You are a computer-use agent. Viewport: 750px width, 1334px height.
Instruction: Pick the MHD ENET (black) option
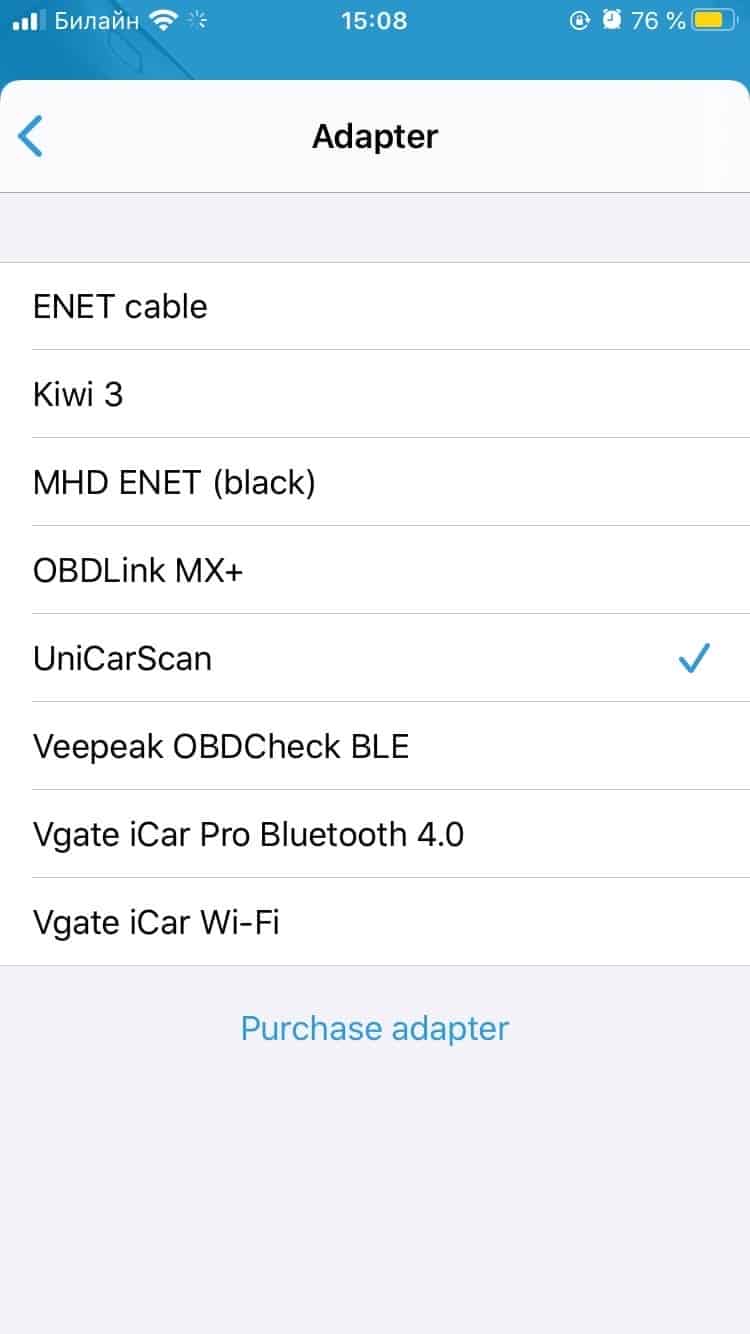tap(375, 482)
